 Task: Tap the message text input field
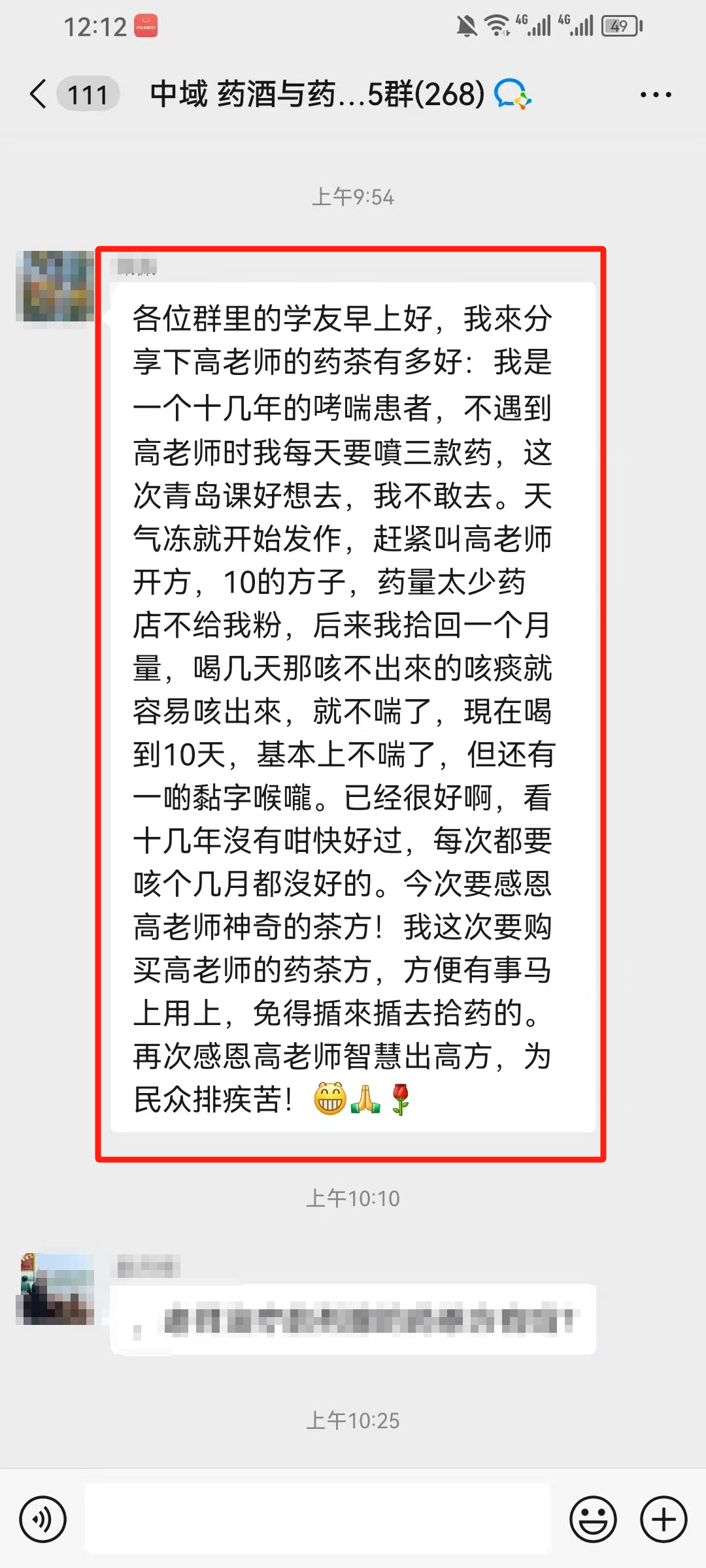[318, 1519]
